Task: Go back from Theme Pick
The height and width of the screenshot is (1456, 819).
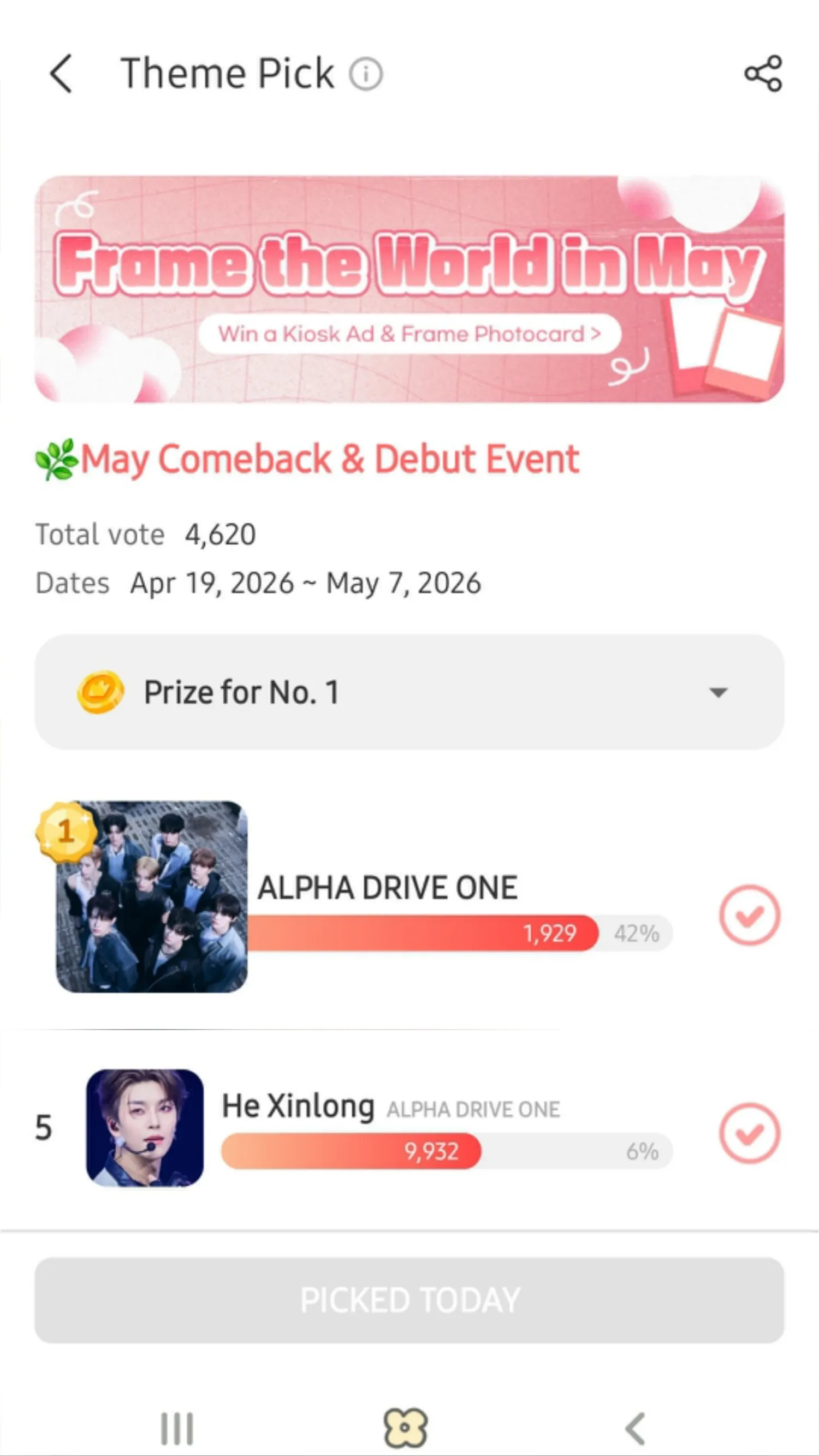Action: [x=61, y=74]
